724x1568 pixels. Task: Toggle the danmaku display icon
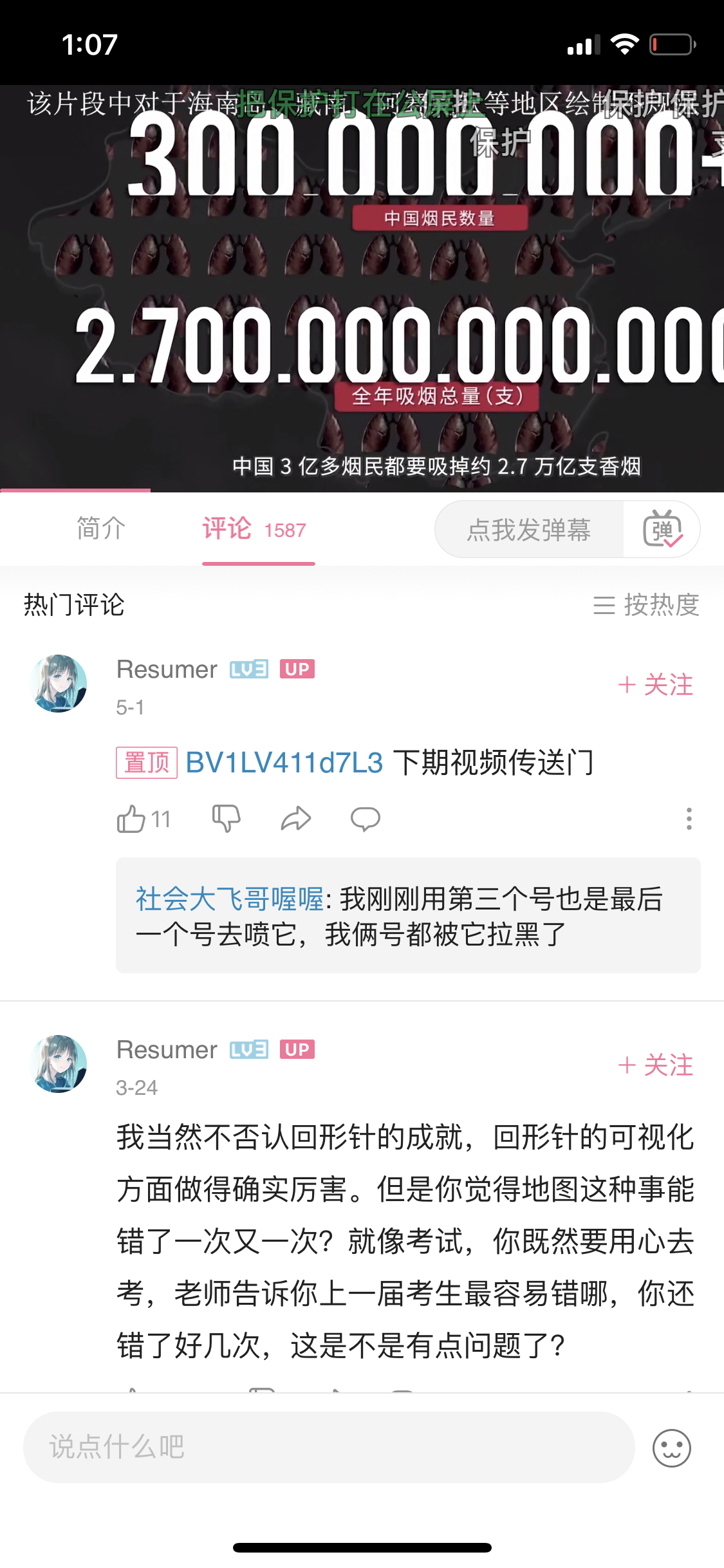[663, 530]
